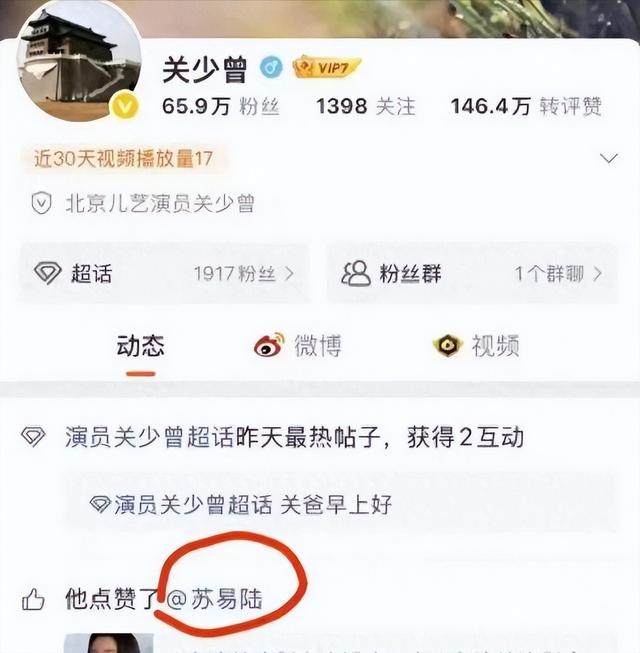
Task: Open 关少曾's profile avatar
Action: tap(80, 62)
